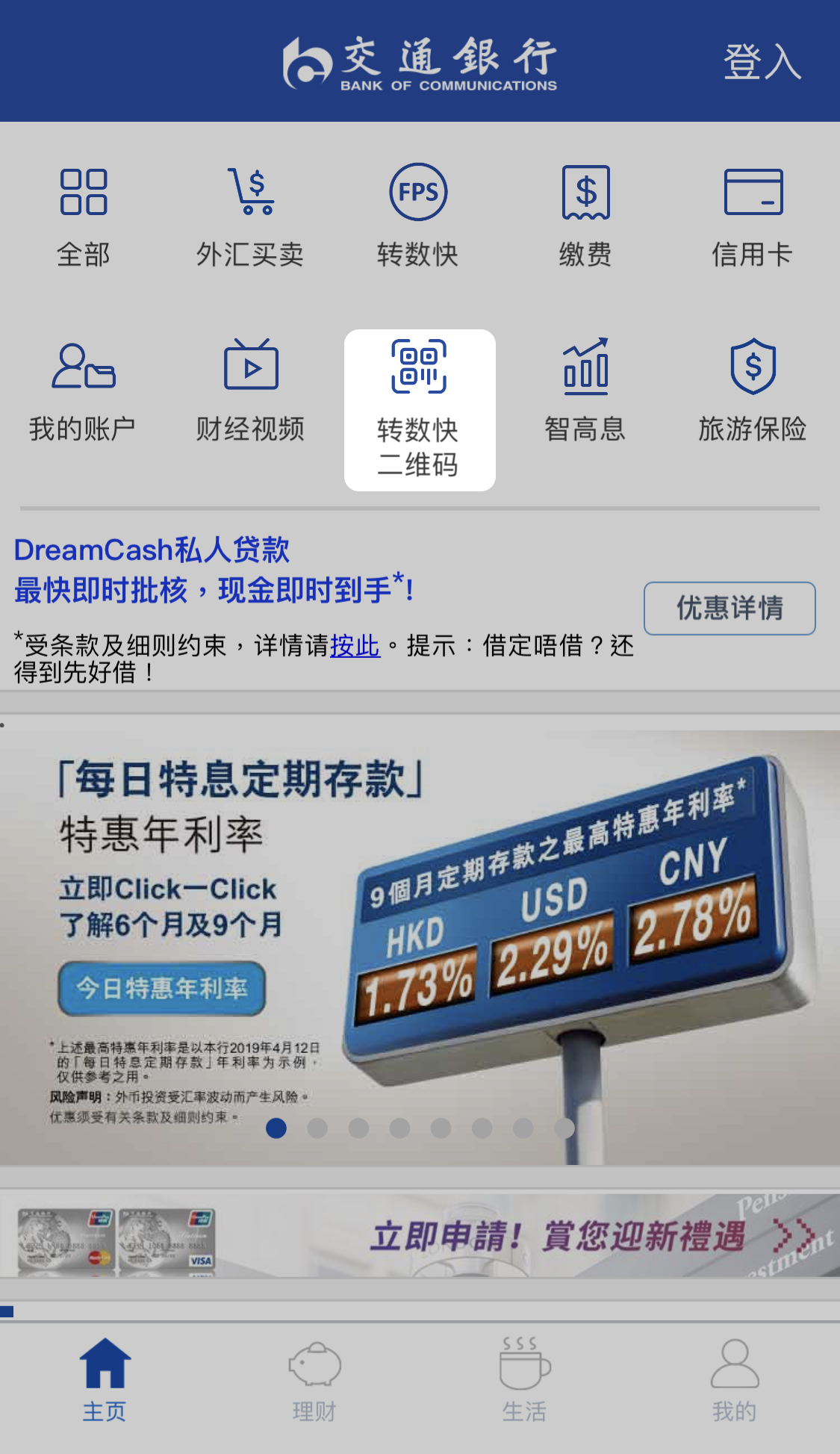The image size is (840, 1454).
Task: Open 转数快二维码 FPS QR code
Action: click(x=419, y=409)
